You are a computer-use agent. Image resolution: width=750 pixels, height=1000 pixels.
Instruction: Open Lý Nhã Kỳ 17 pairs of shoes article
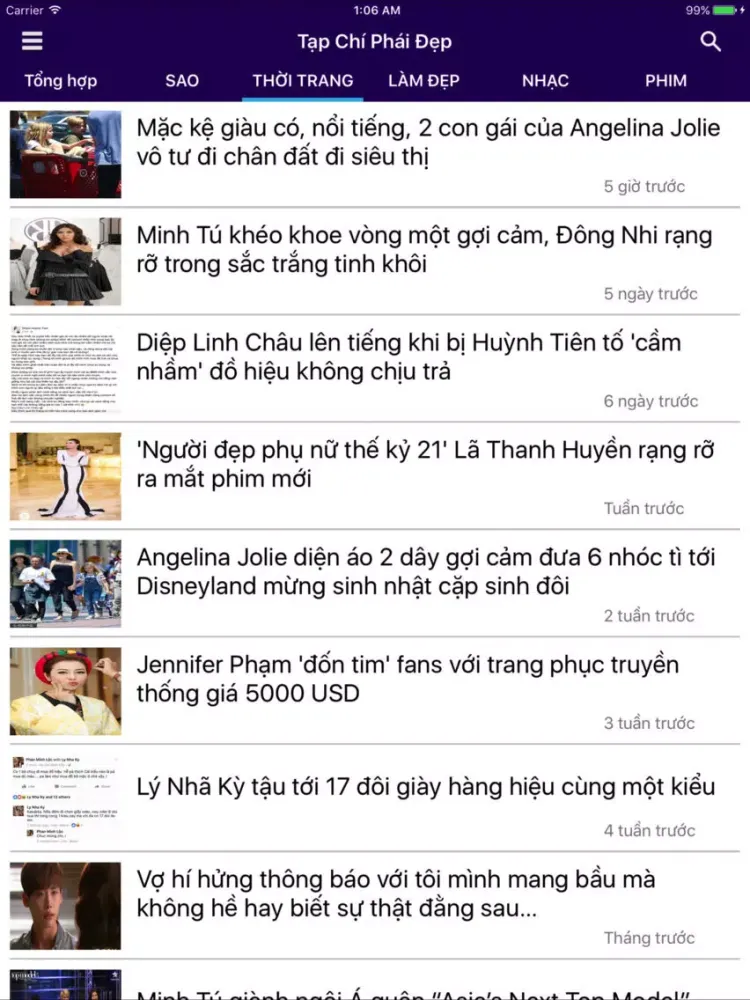tap(425, 786)
